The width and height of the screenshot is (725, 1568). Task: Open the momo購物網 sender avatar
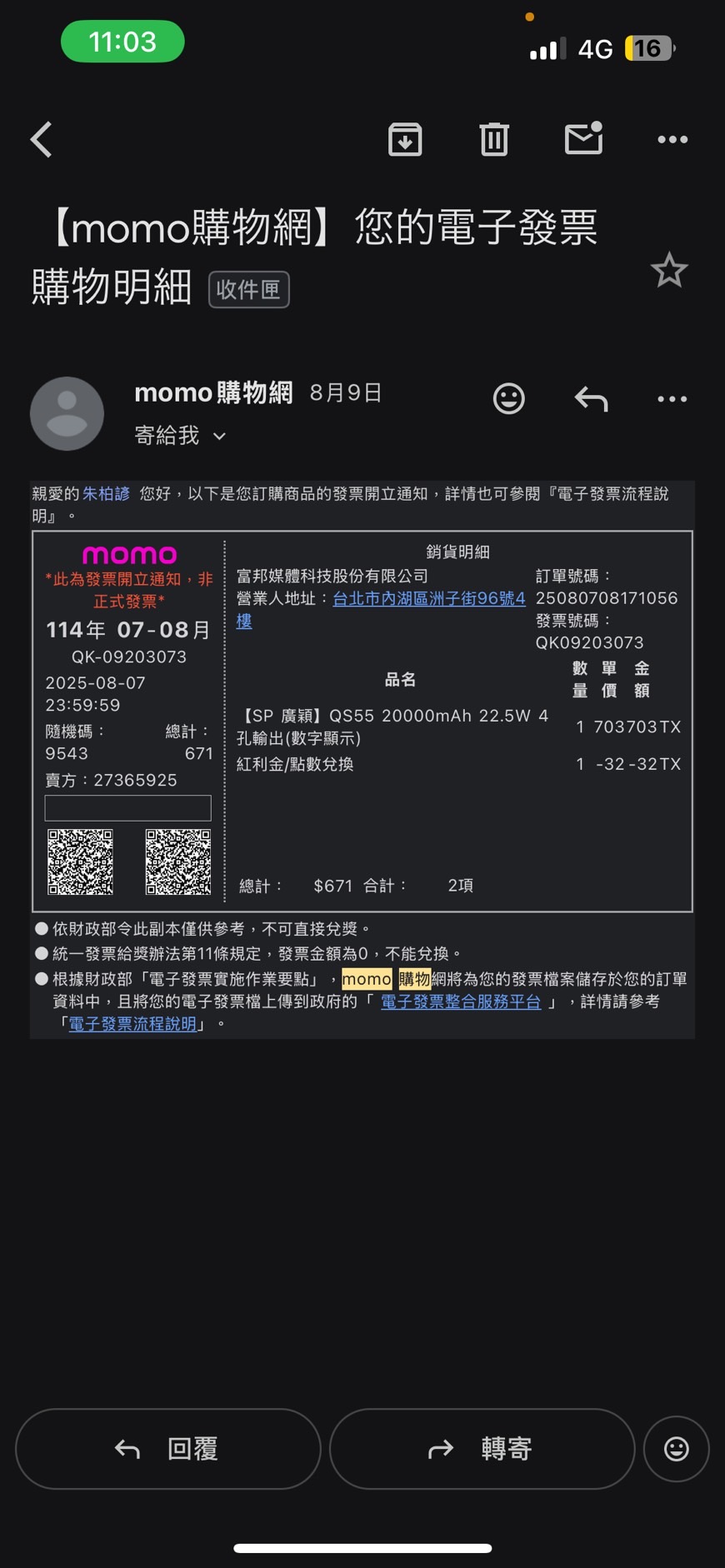point(67,413)
